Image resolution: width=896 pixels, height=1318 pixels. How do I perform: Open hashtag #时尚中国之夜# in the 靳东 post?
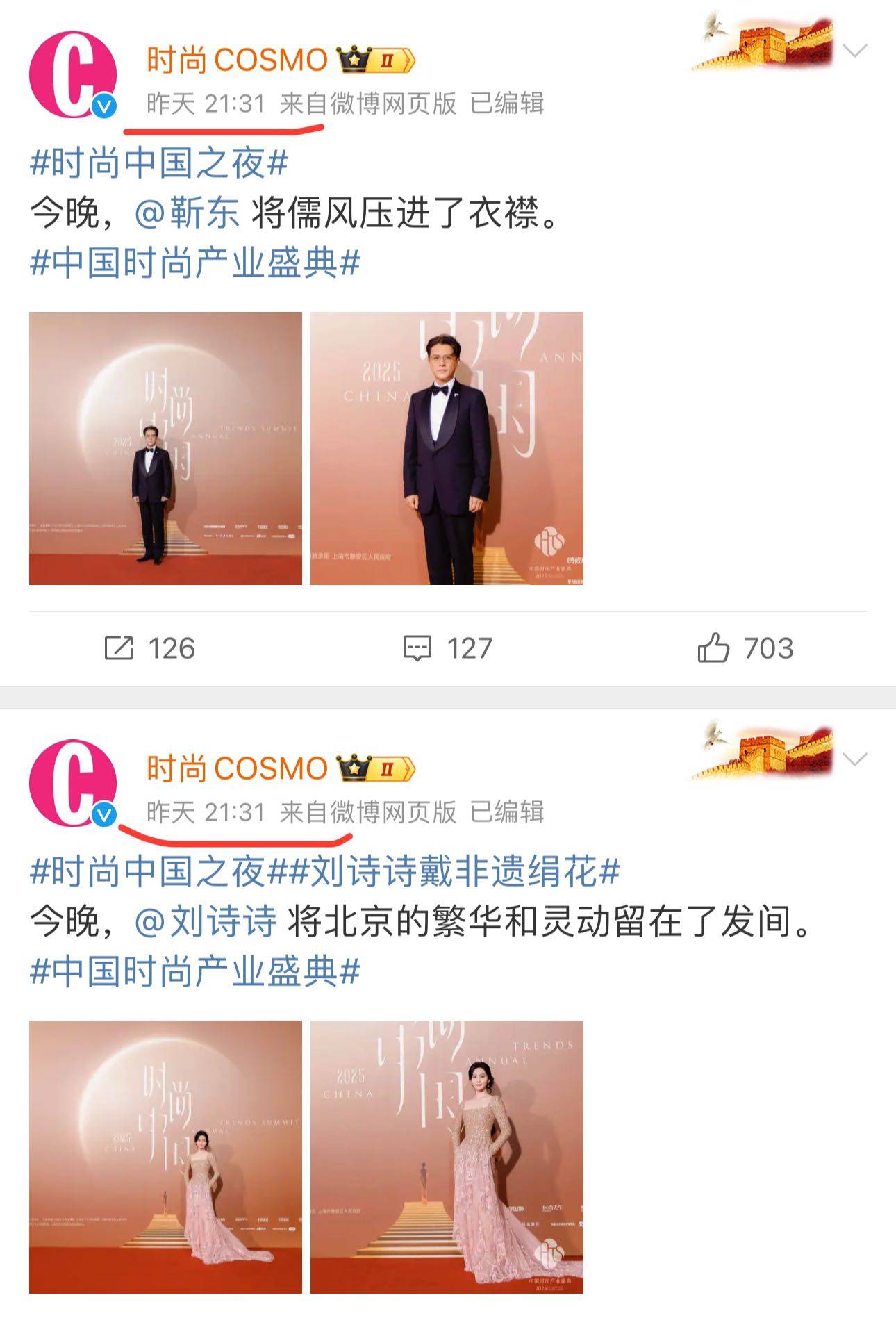click(x=158, y=164)
